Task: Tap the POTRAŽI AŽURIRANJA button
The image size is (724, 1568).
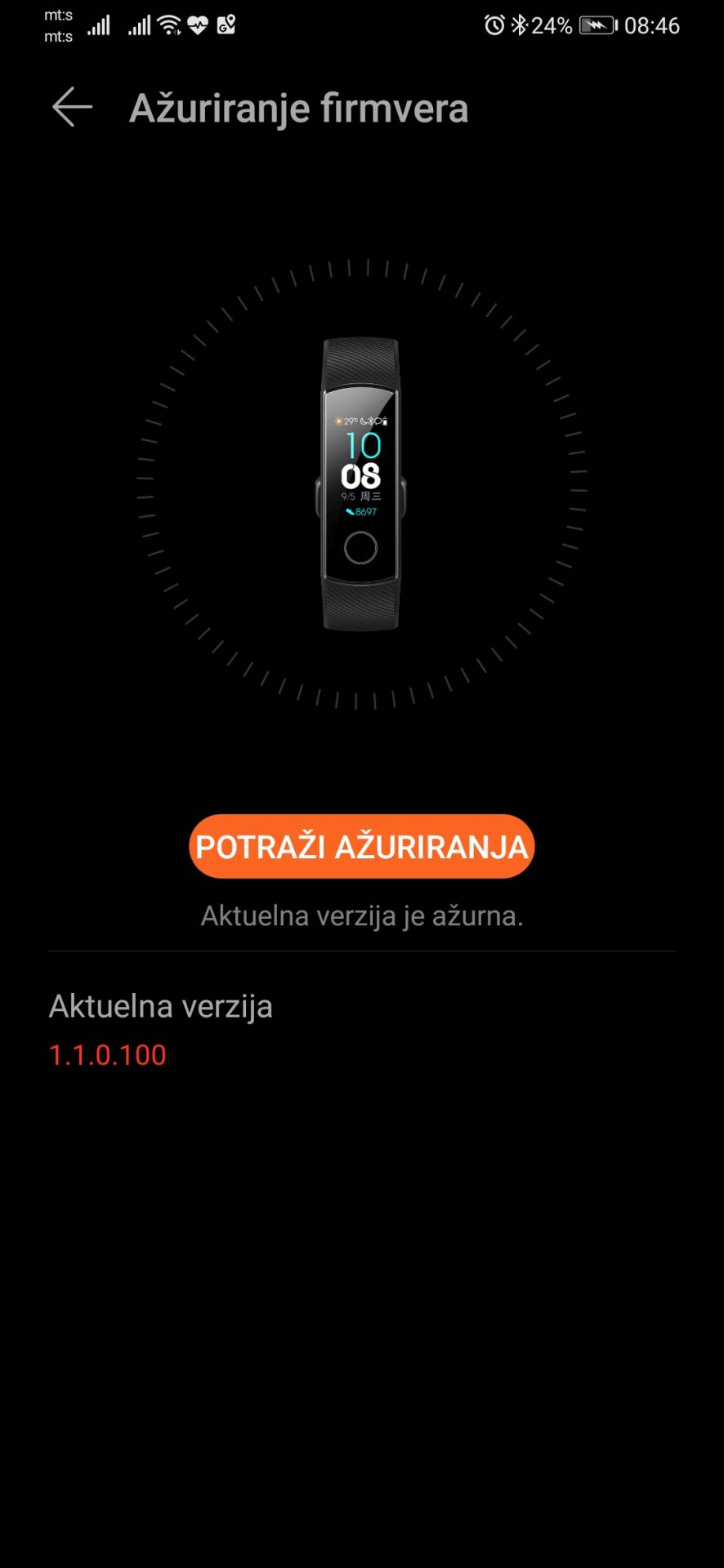Action: [361, 846]
